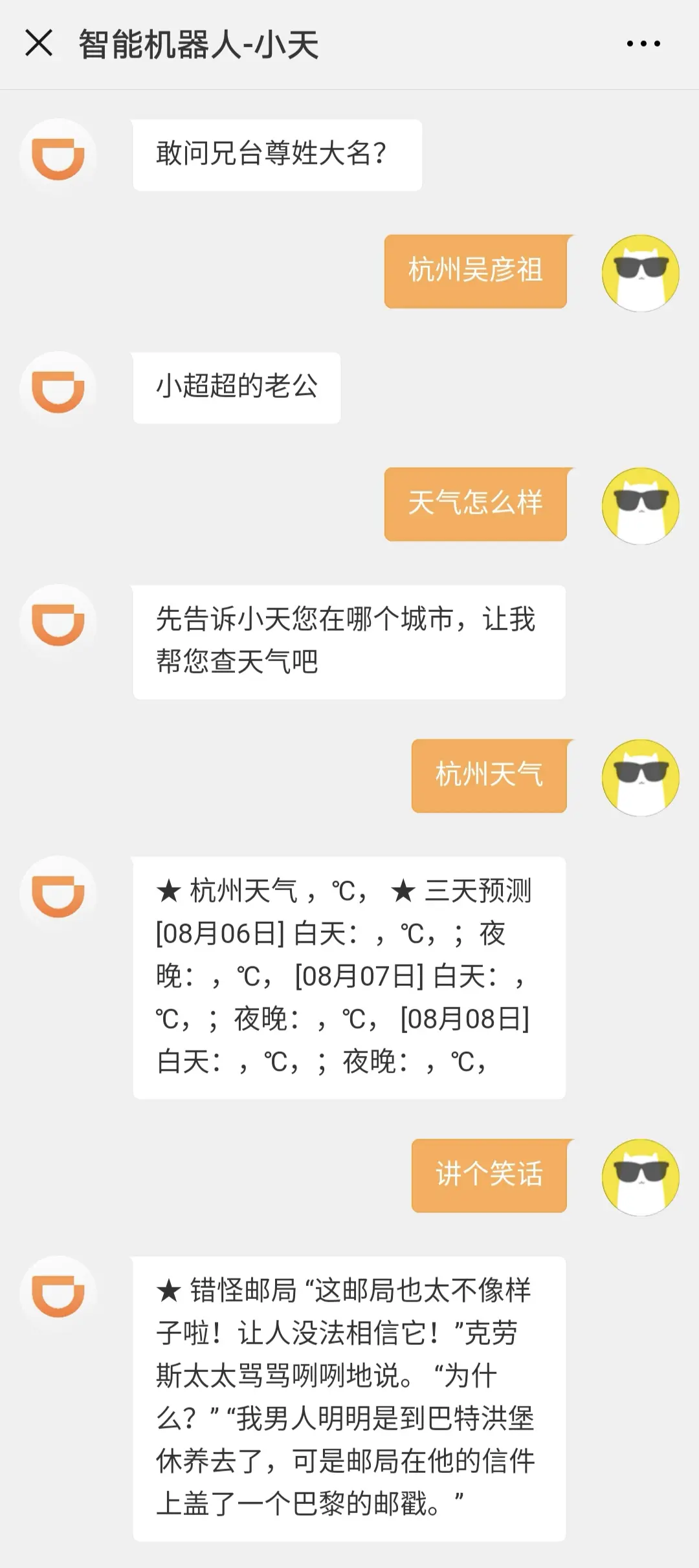Select the 杭州吴彦祖 sent message
The height and width of the screenshot is (1568, 699).
[476, 272]
